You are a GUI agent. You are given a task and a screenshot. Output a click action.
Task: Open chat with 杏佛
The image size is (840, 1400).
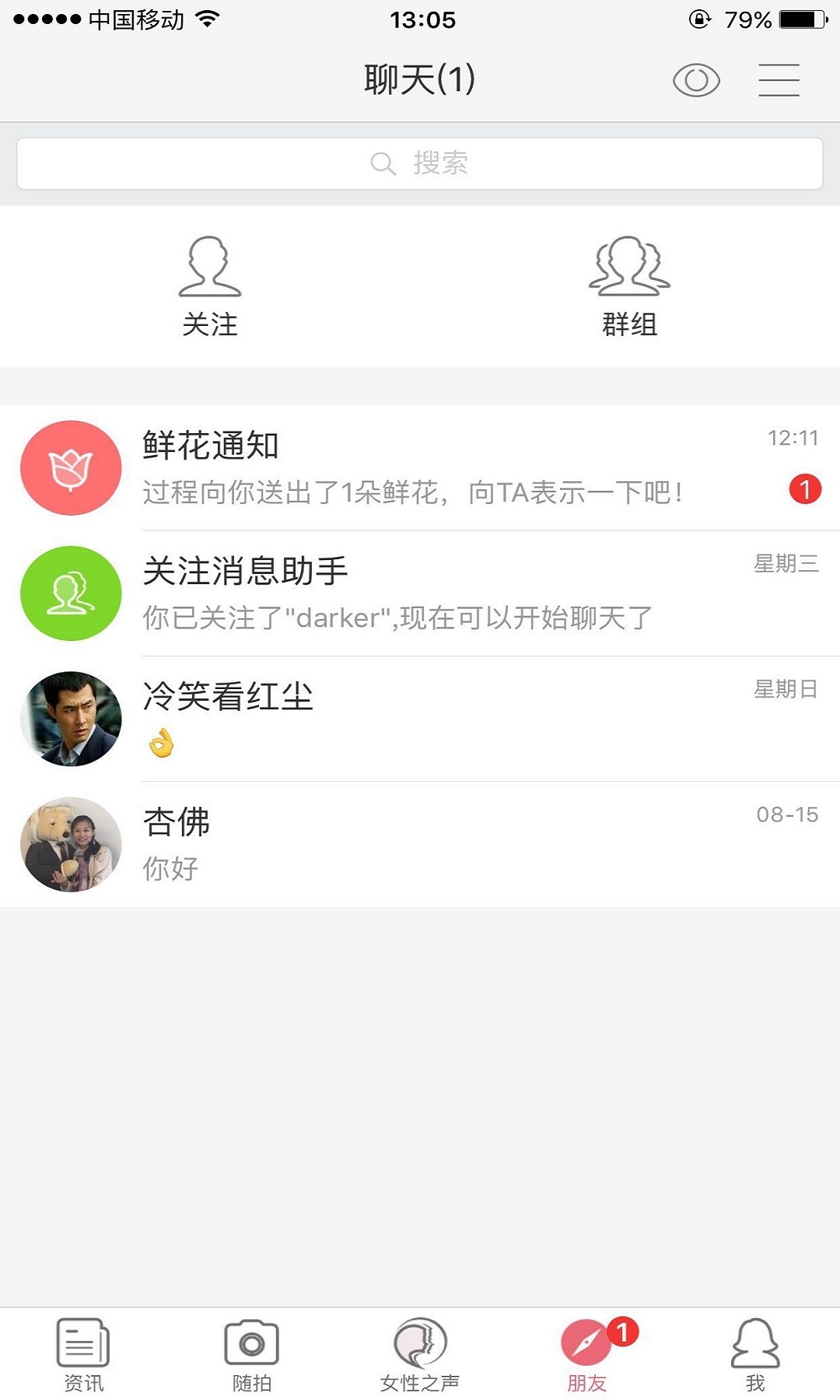(420, 844)
